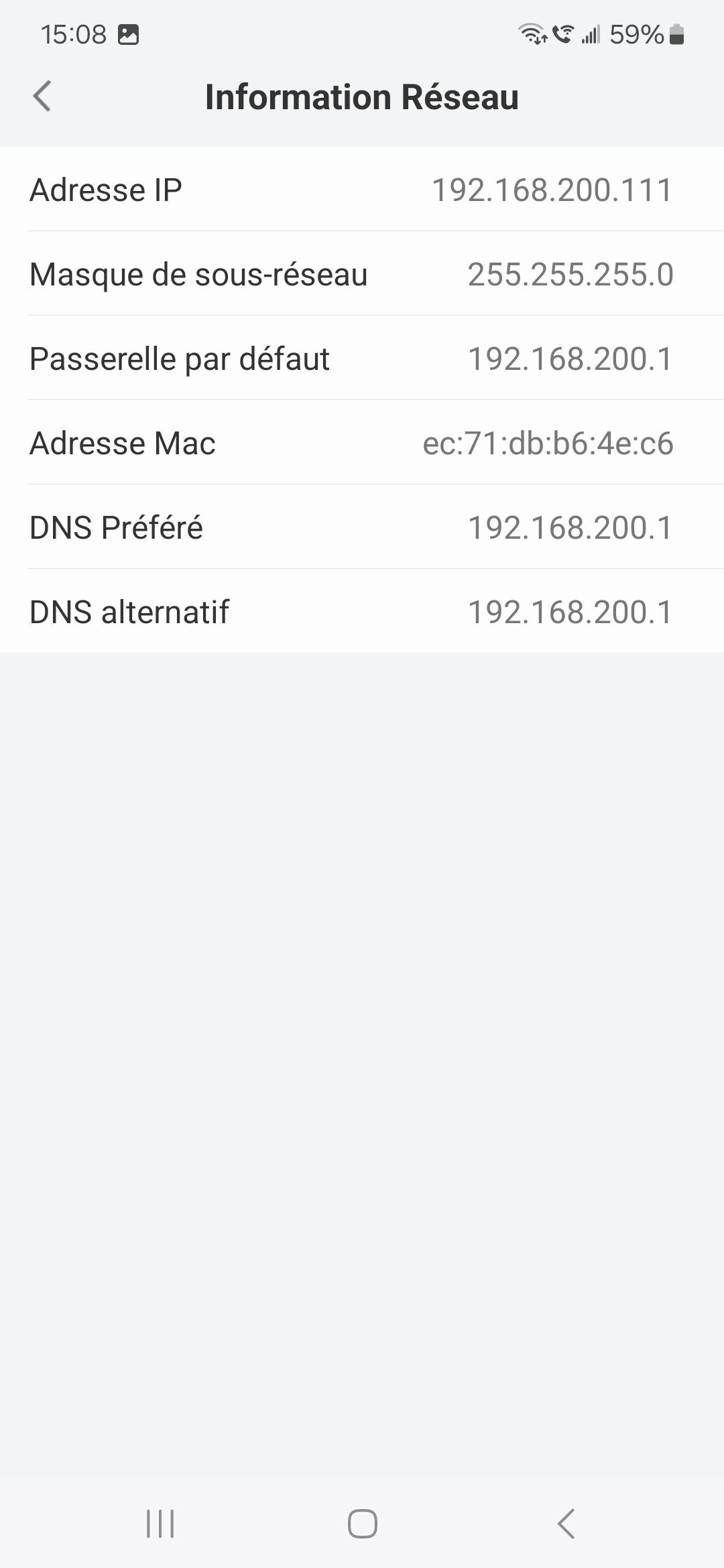The image size is (724, 1568).
Task: Open recent apps from navigation bar
Action: coord(160,1523)
